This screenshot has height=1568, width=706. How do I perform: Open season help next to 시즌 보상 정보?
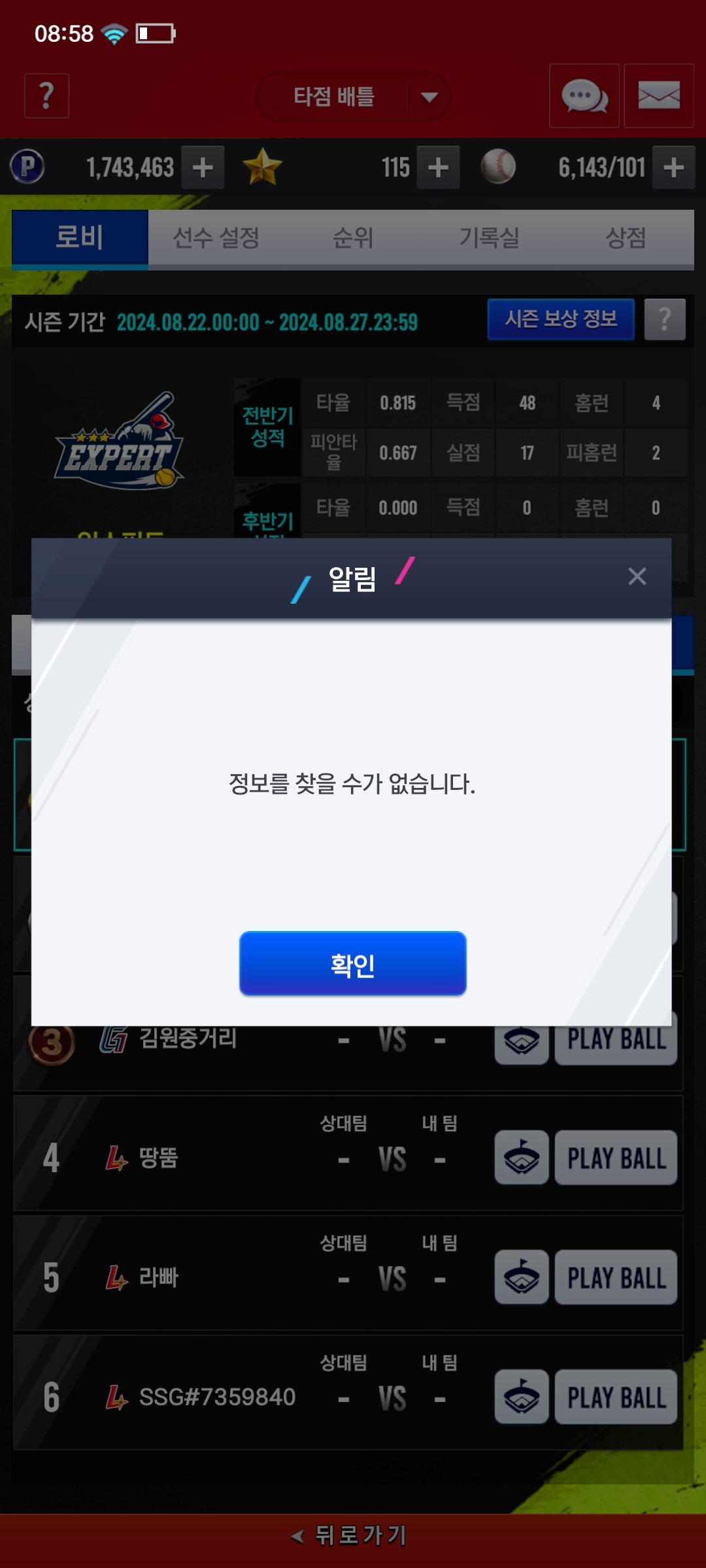pos(664,319)
